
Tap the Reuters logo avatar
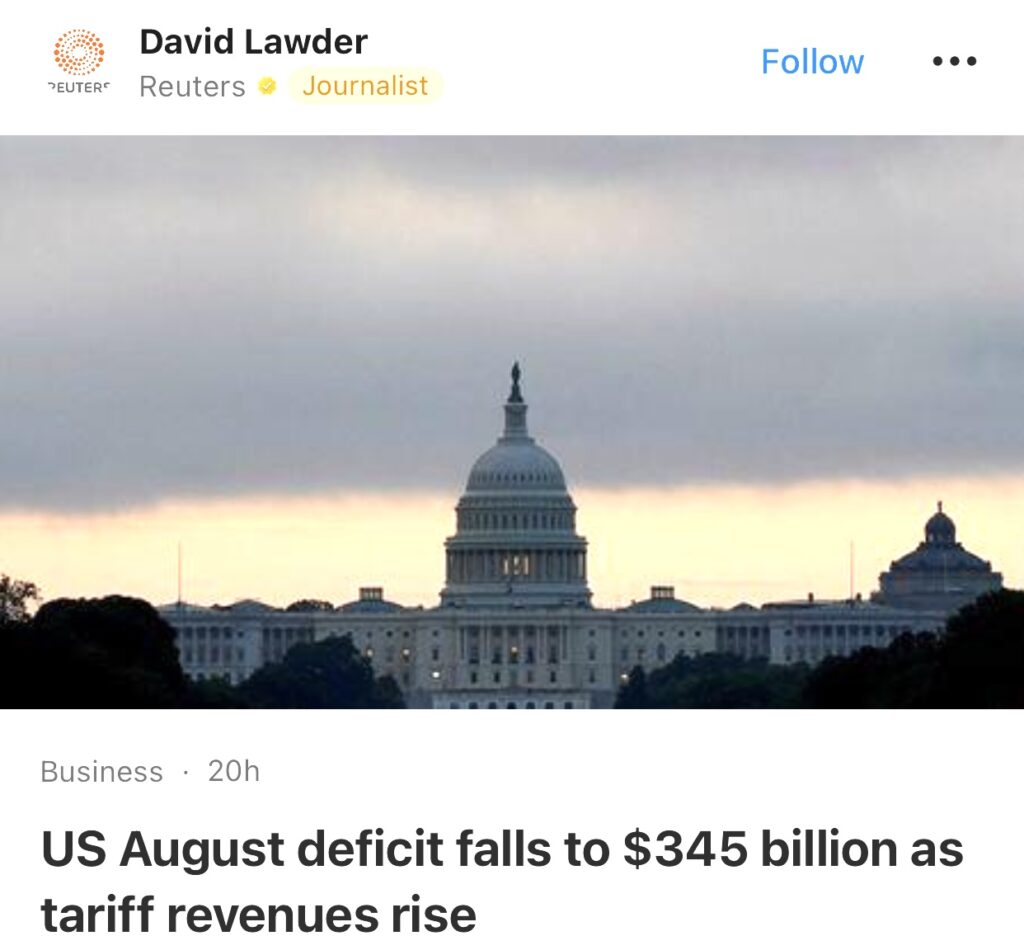[79, 62]
